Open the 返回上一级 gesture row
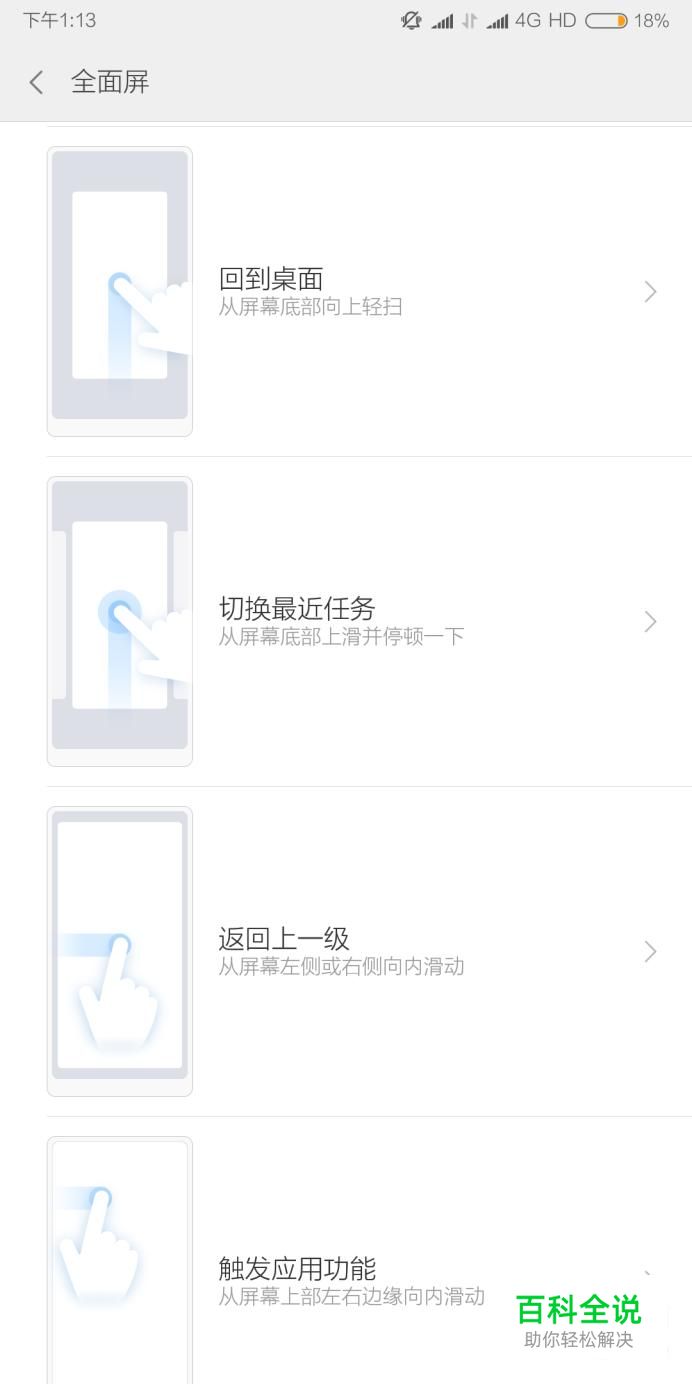The image size is (692, 1384). 346,951
